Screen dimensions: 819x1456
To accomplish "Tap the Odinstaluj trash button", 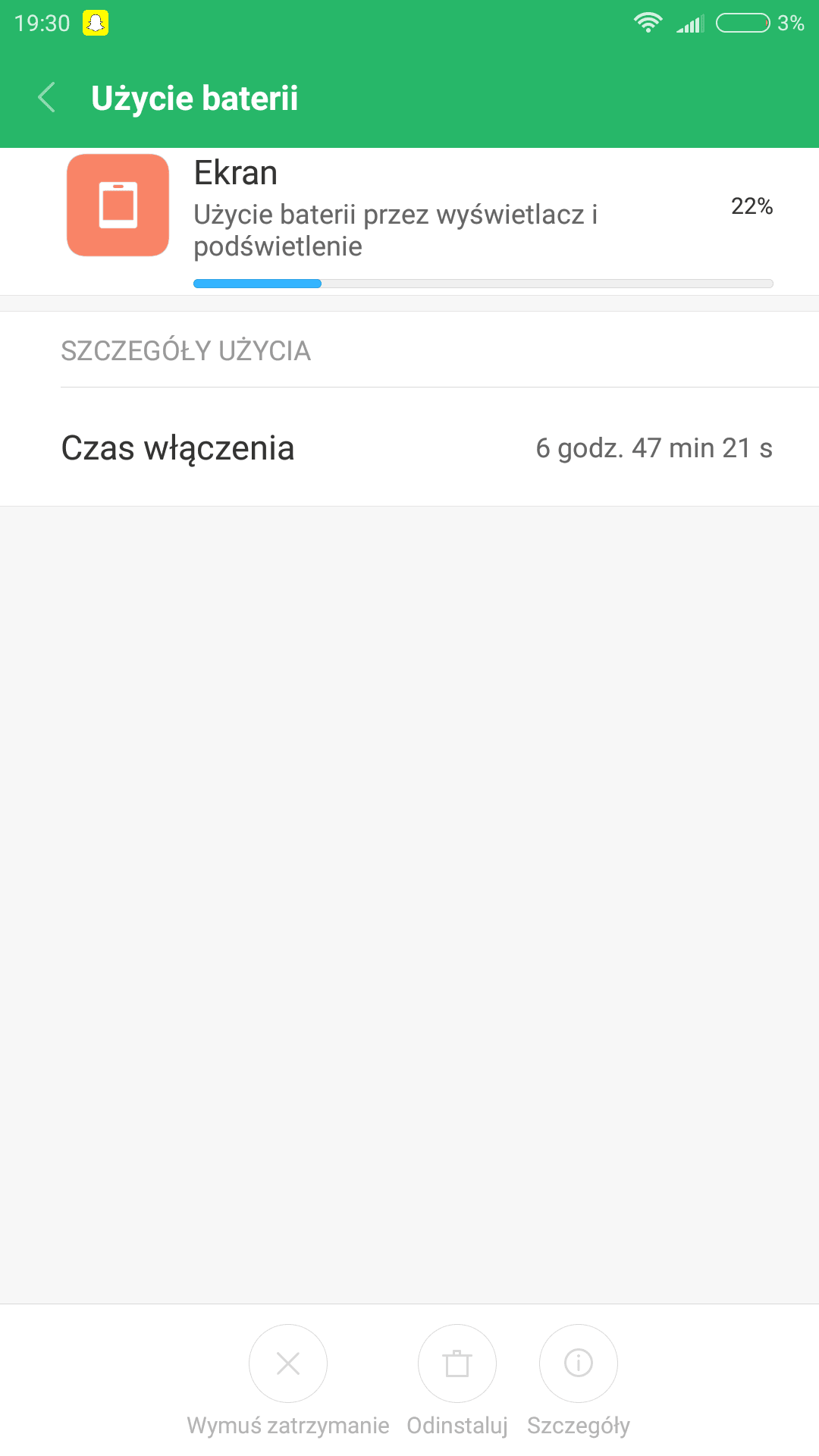I will [457, 1363].
